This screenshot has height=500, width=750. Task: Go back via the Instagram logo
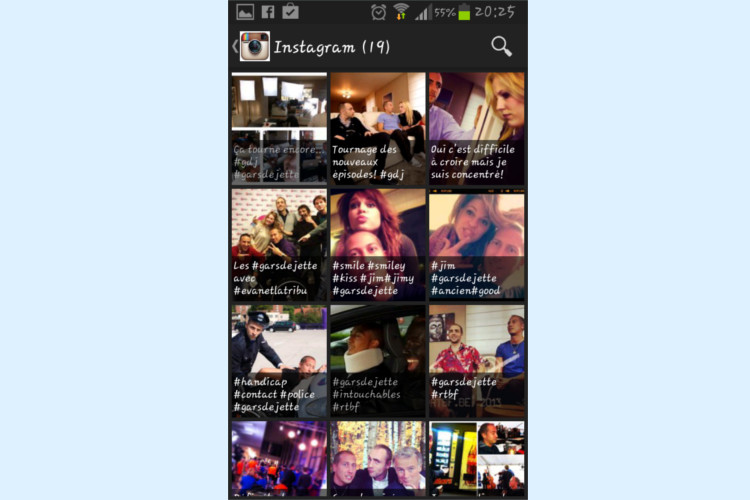[254, 46]
